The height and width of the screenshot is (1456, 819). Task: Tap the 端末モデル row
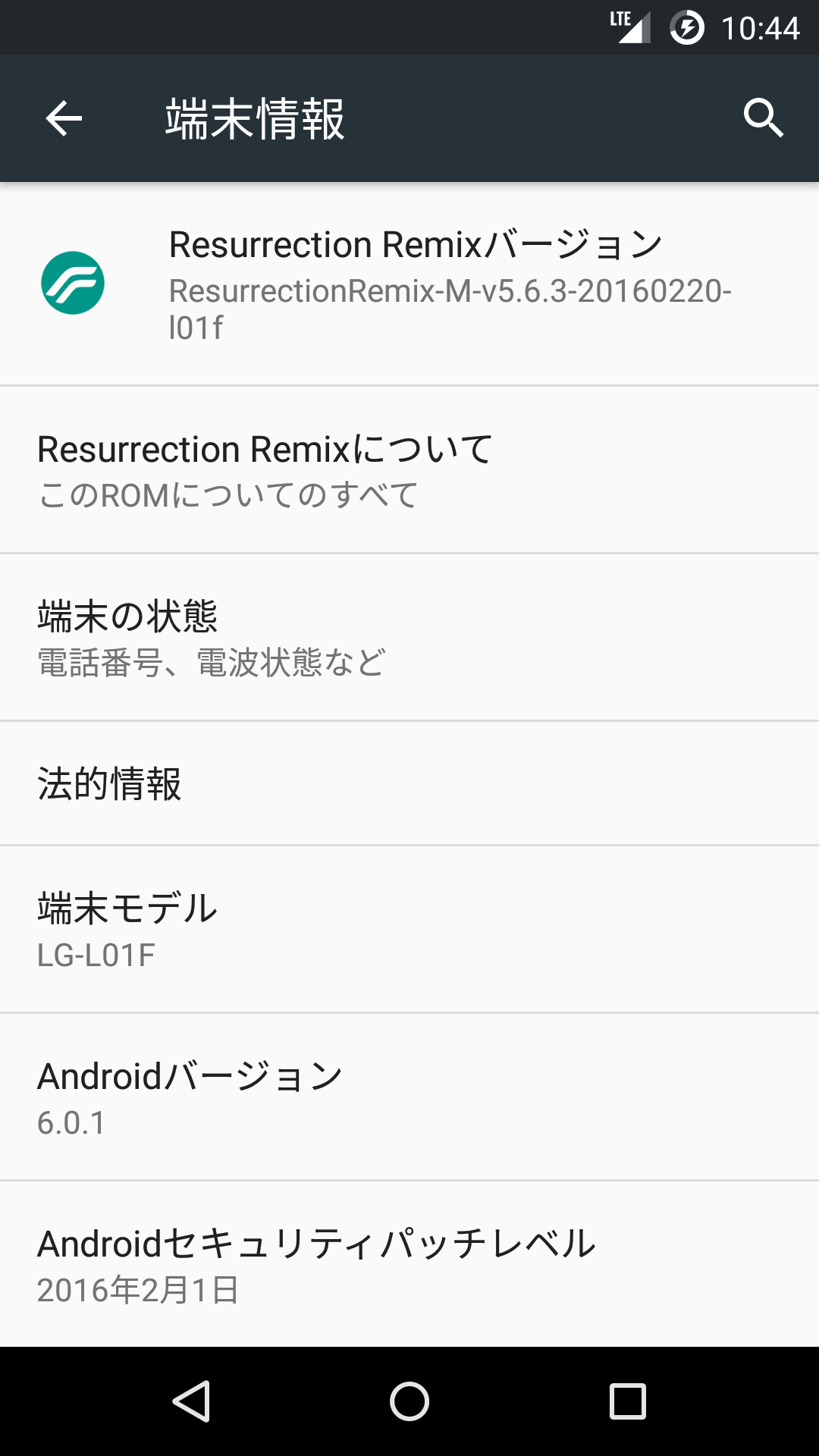click(409, 930)
